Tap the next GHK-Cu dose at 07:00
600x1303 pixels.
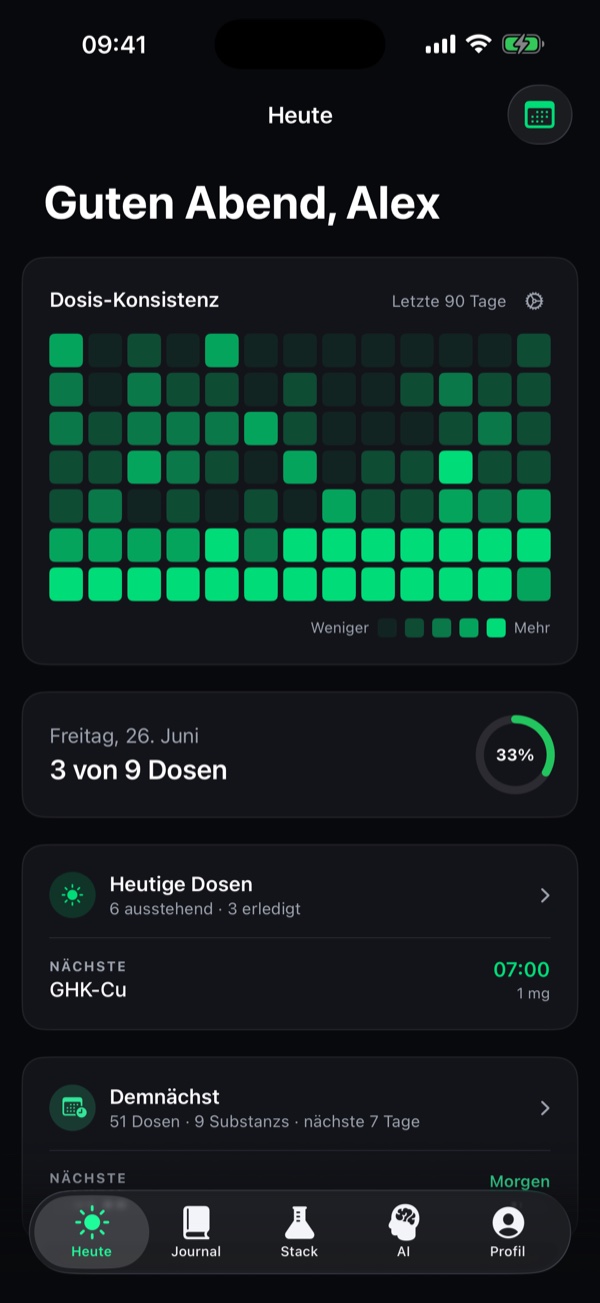(x=300, y=979)
